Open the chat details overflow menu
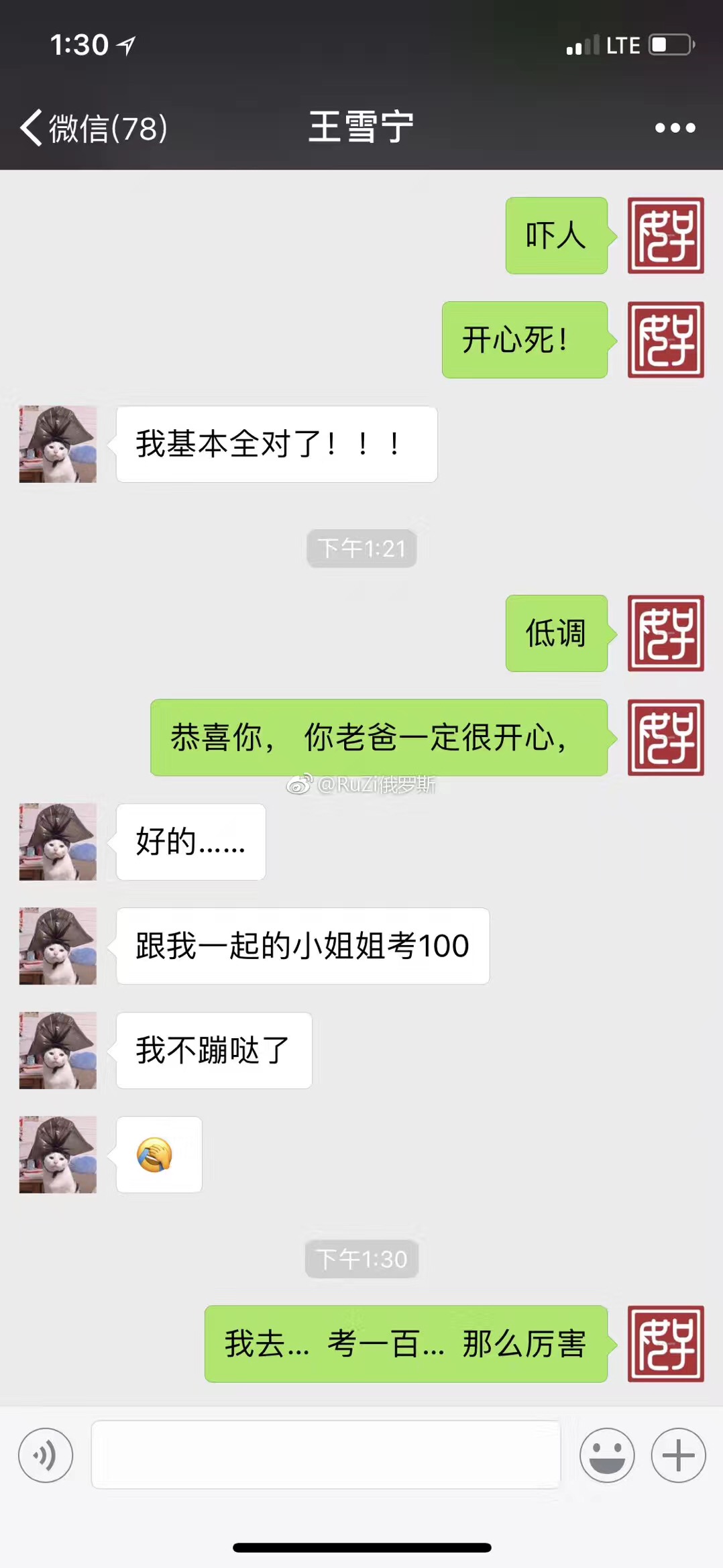Screen dimensions: 723x1568 (x=675, y=128)
